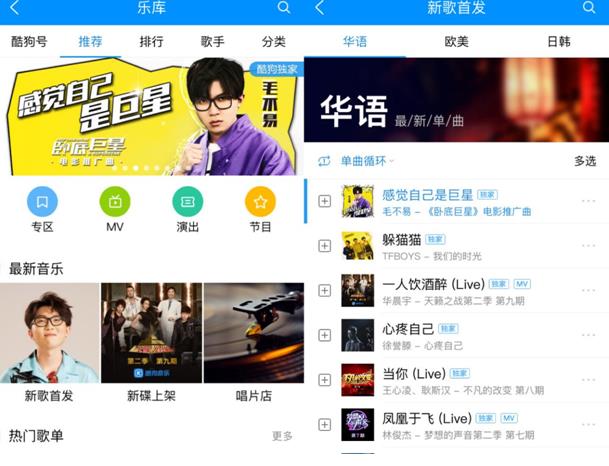Open search on the 新歌首发 page
Screen dimensions: 609x466
click(588, 8)
